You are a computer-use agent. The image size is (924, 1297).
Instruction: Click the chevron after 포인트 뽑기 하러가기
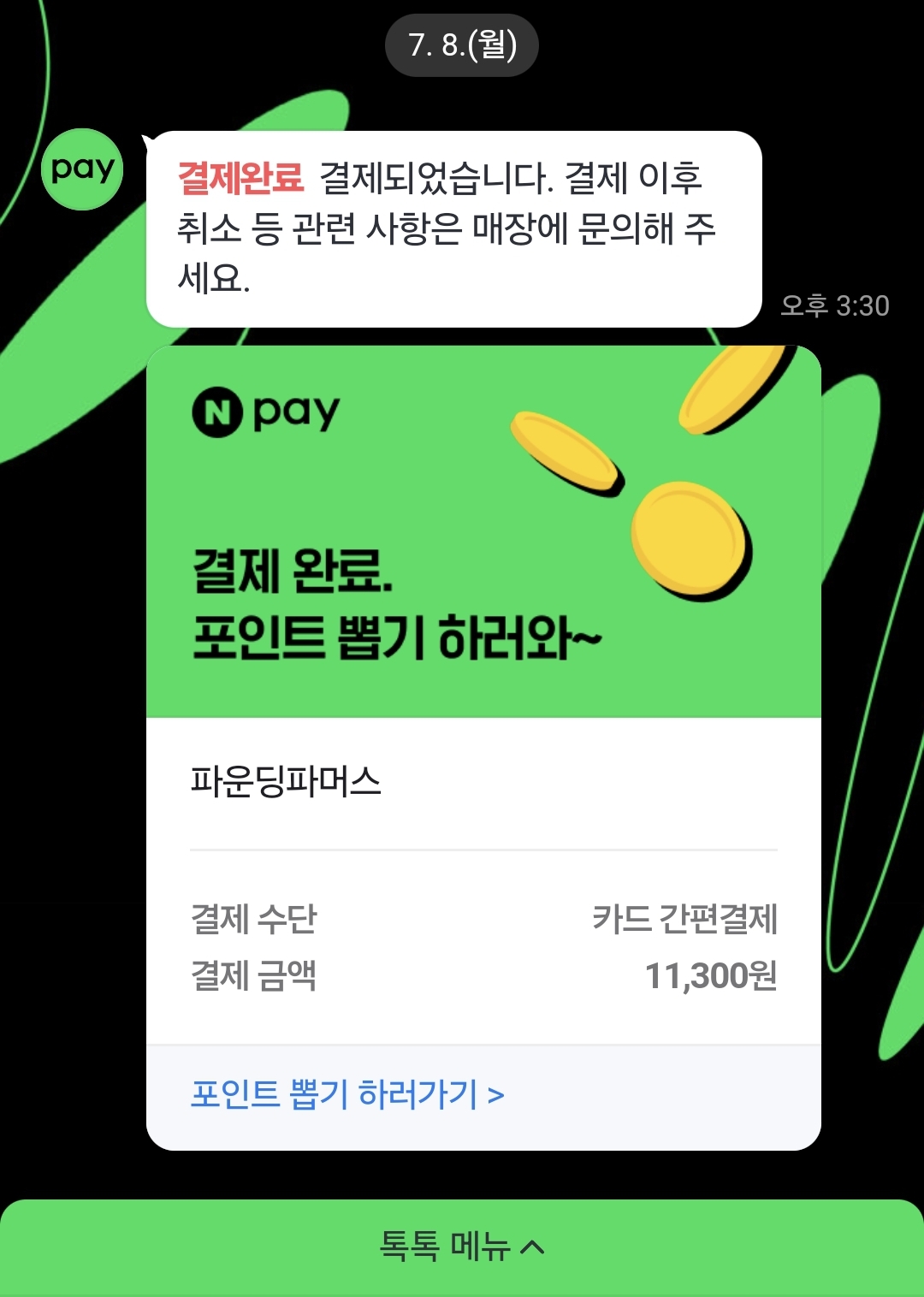tap(495, 1094)
